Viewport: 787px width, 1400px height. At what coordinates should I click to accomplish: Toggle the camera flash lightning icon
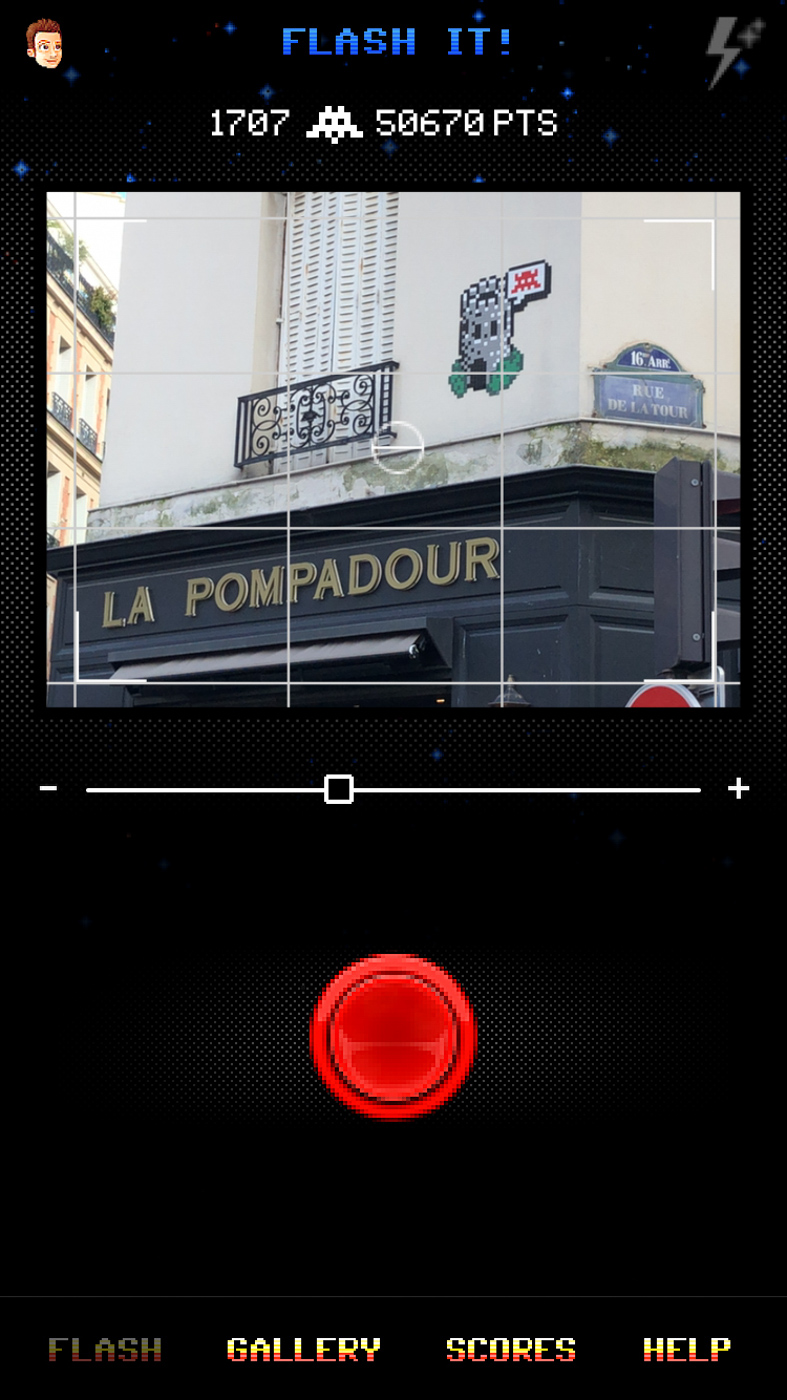(x=734, y=50)
